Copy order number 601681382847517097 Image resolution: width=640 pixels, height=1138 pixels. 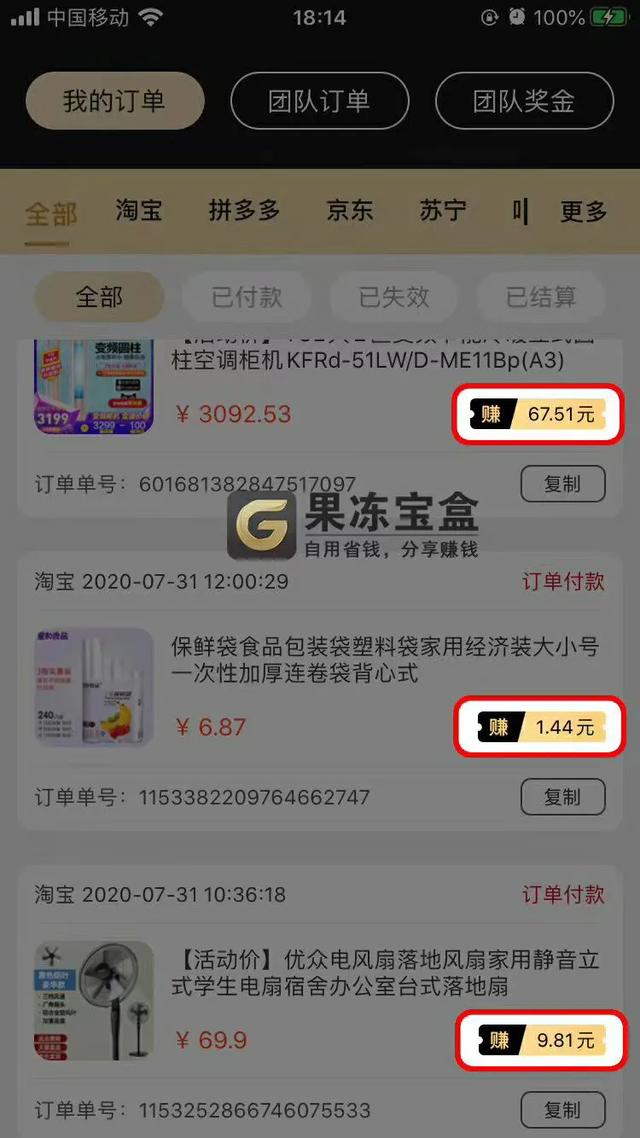[562, 484]
